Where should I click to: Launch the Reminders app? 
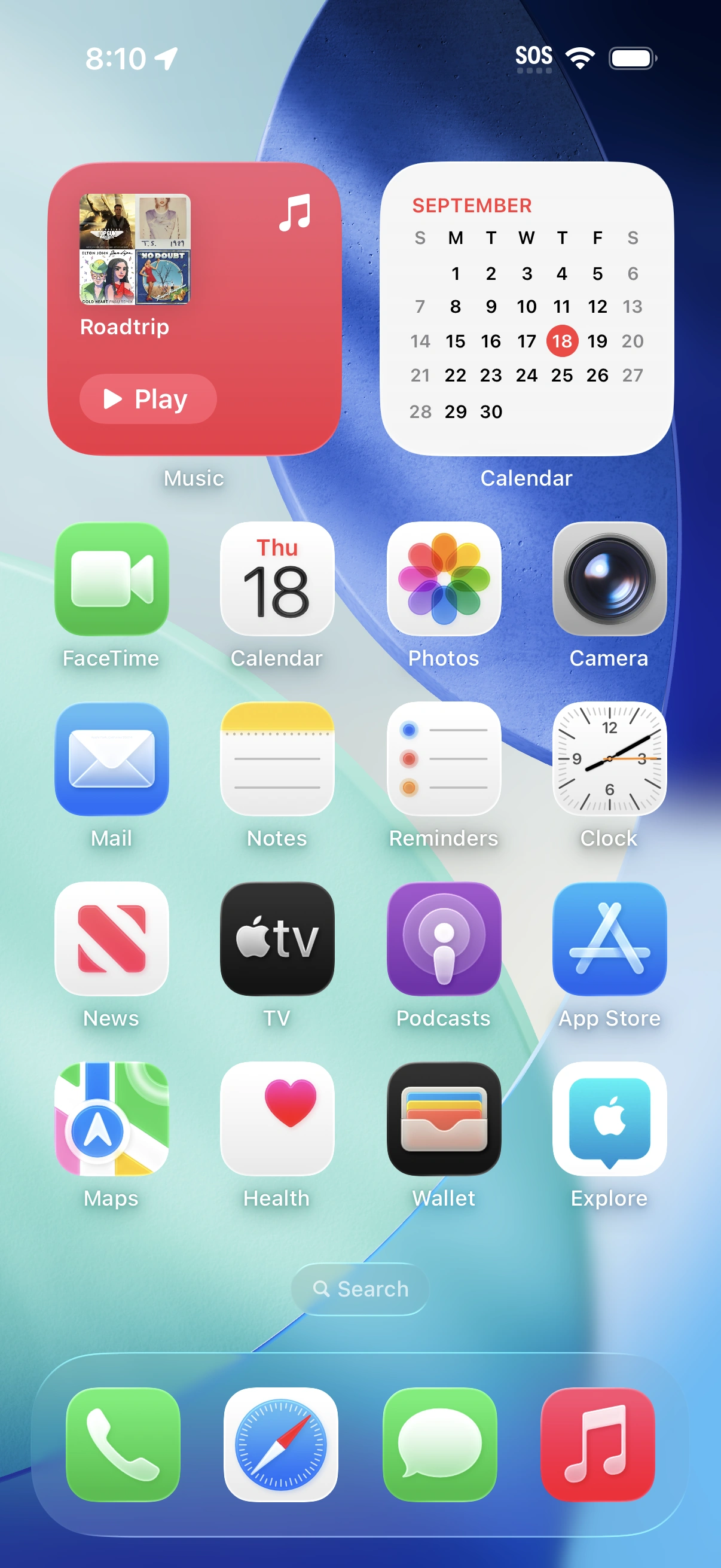(444, 758)
